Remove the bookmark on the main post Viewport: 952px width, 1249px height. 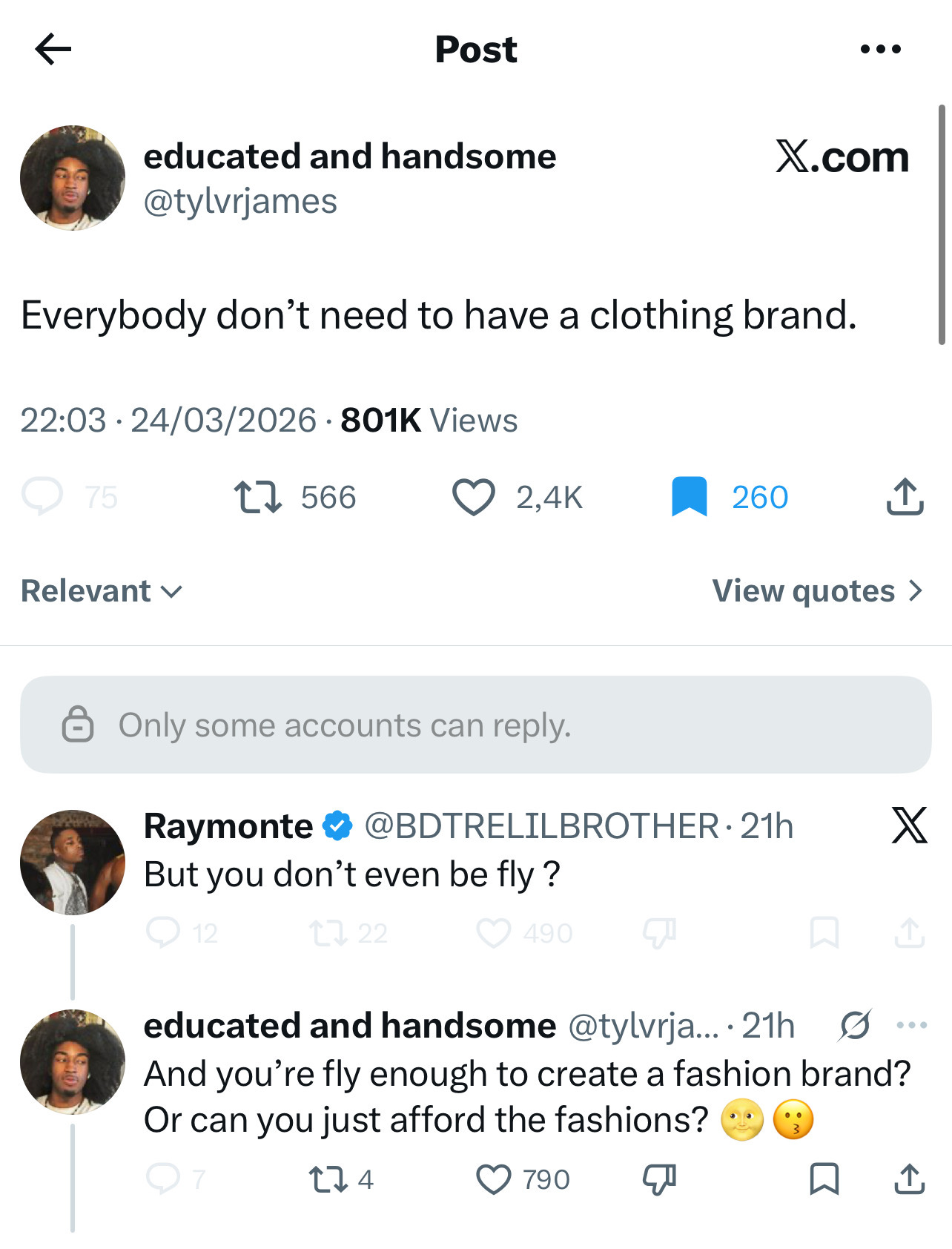click(689, 497)
